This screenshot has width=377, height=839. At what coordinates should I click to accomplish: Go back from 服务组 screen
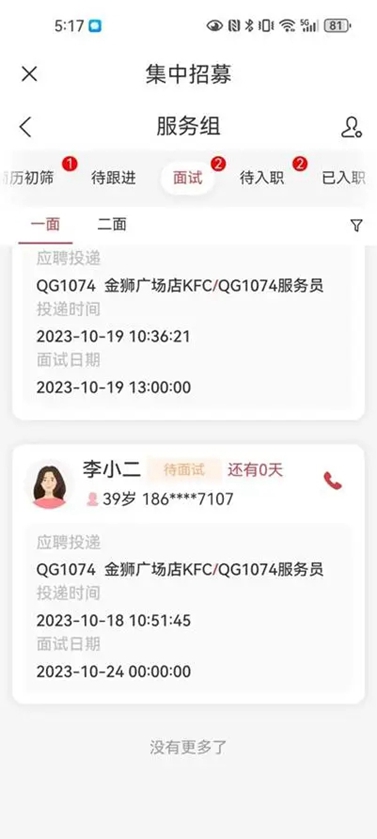coord(25,127)
